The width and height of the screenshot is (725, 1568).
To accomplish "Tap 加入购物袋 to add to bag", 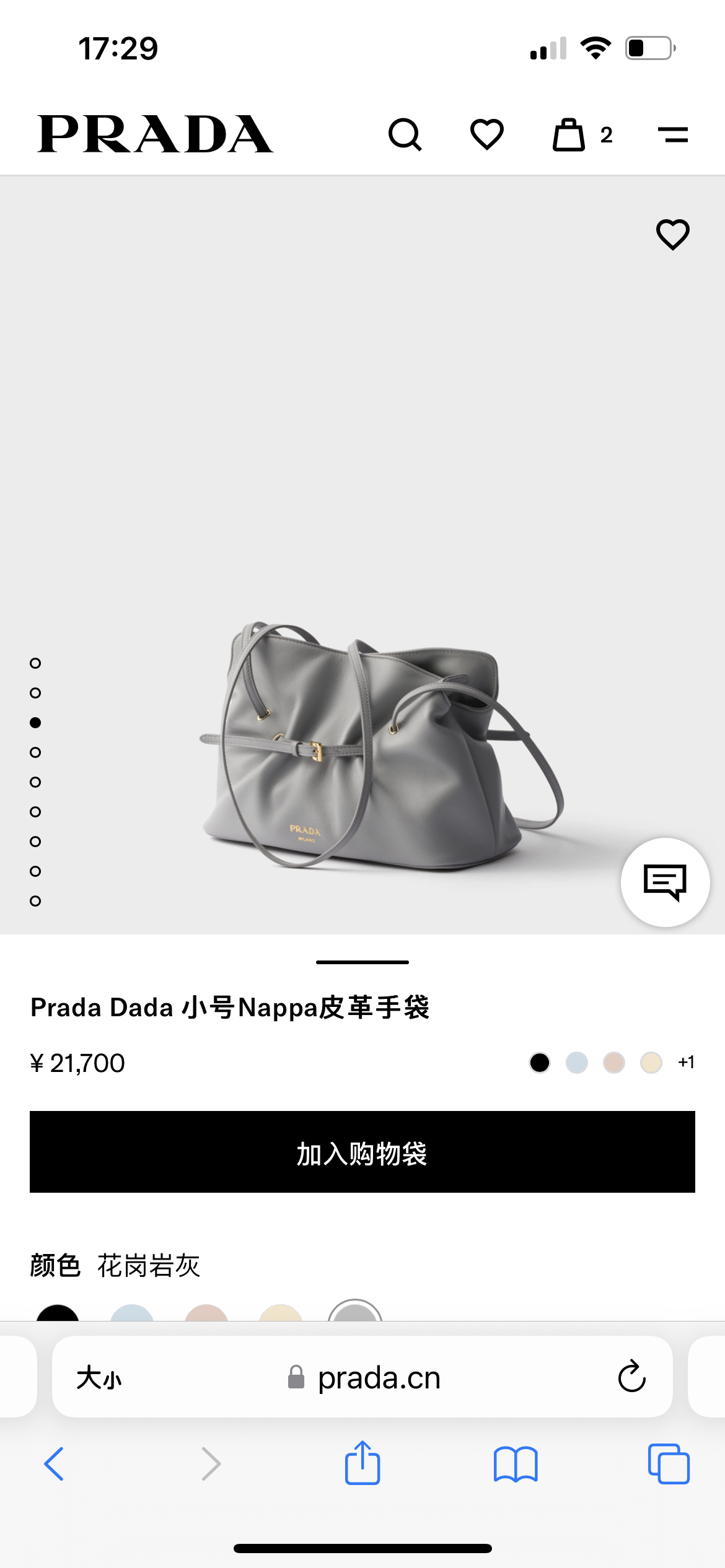I will click(x=362, y=1152).
